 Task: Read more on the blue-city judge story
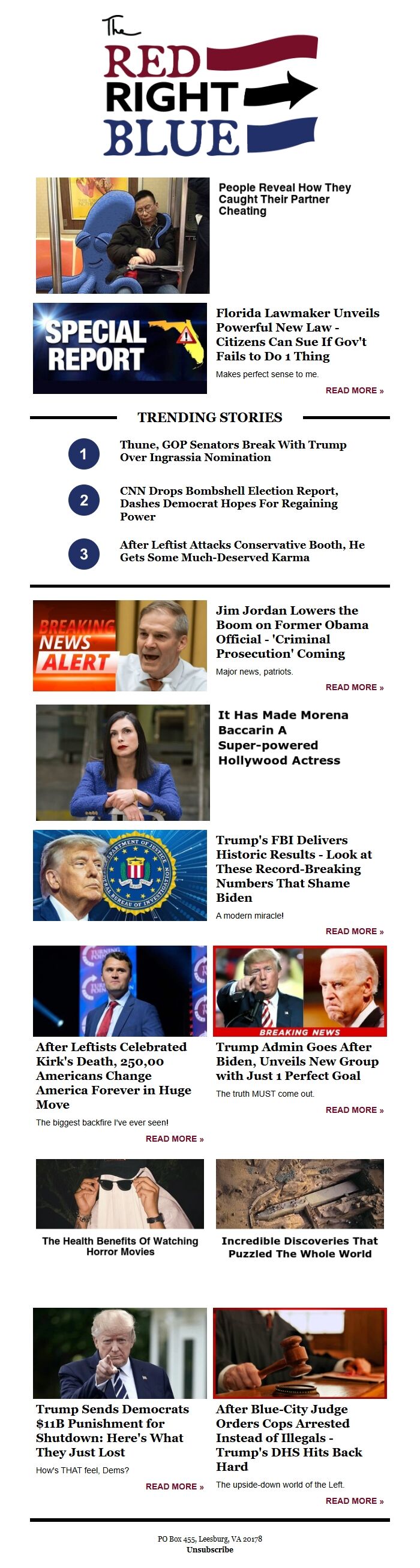[x=354, y=1501]
